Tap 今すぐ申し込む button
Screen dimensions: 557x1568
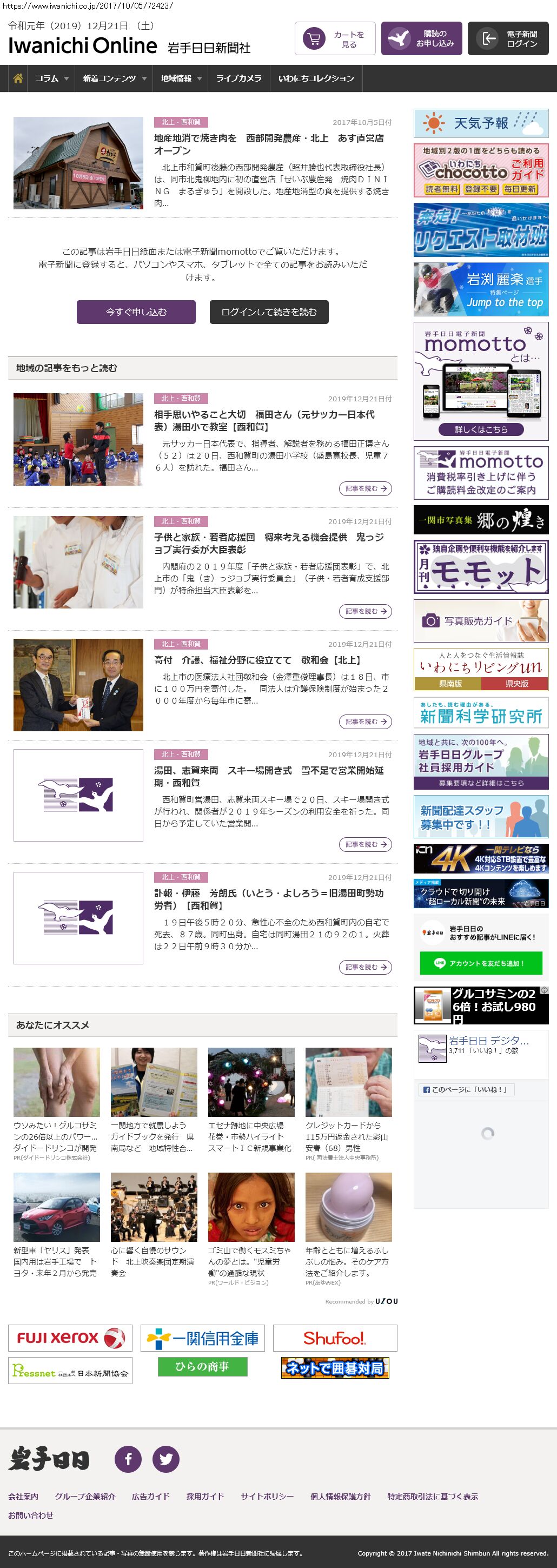pos(136,312)
